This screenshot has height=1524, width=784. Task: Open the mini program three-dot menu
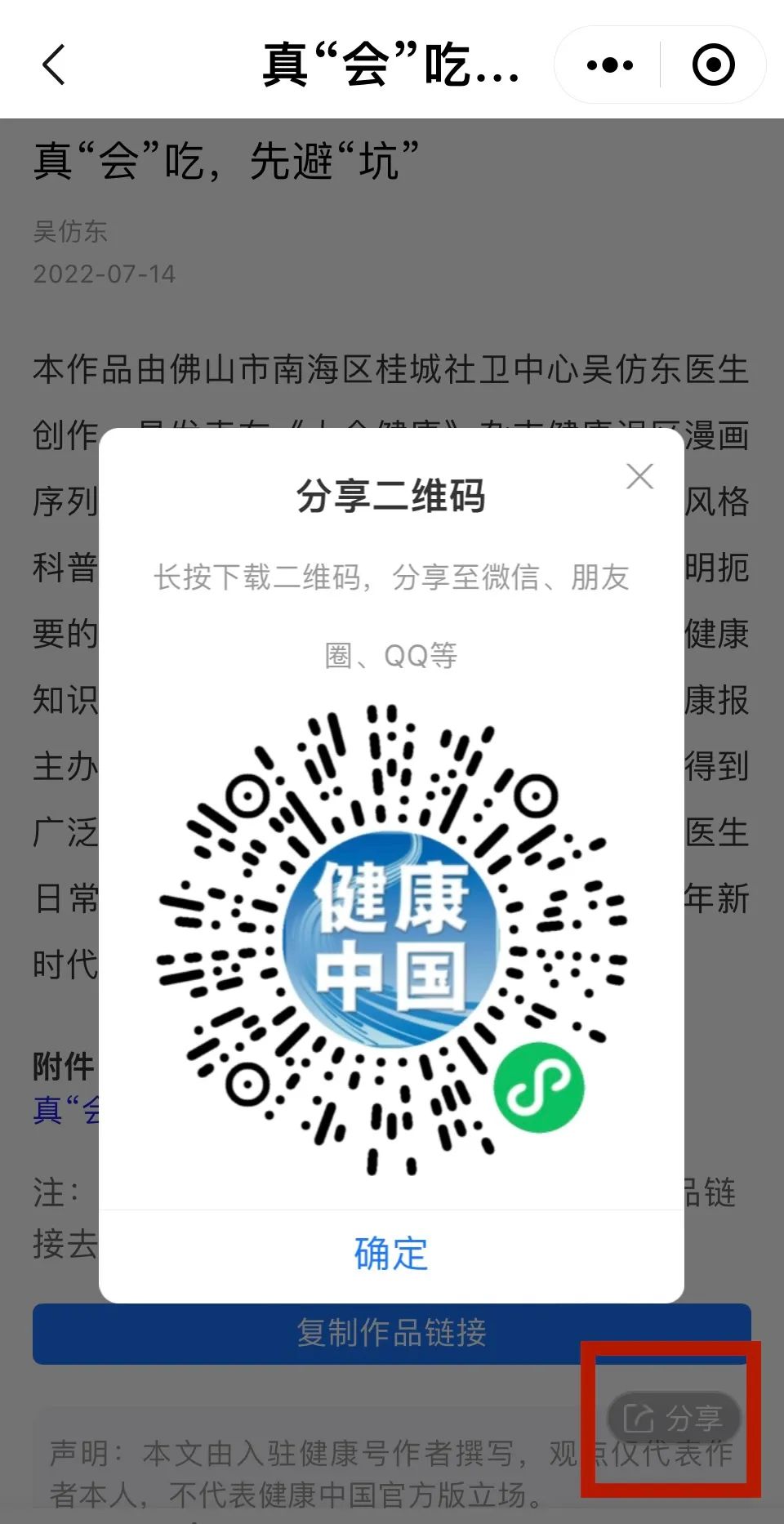coord(609,65)
